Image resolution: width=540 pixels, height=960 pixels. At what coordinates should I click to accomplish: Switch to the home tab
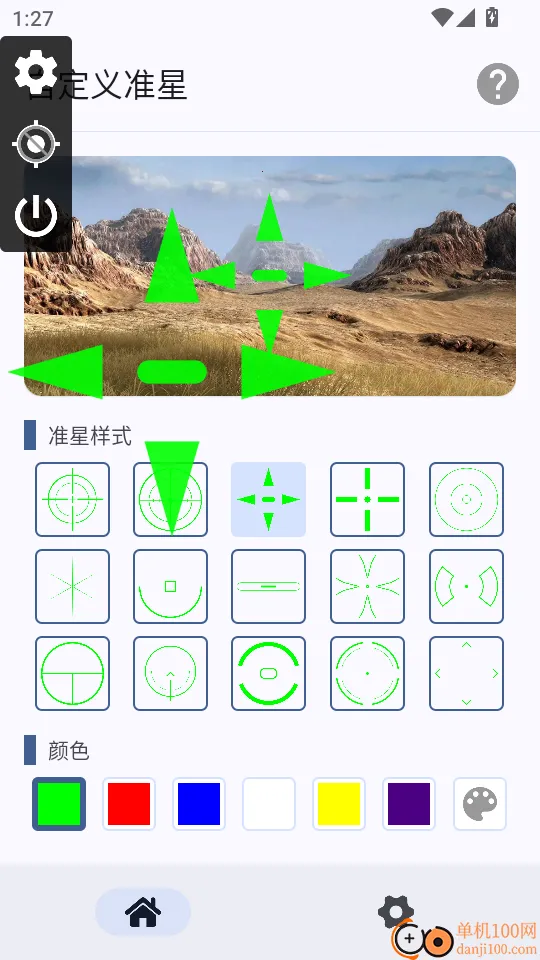tap(143, 912)
